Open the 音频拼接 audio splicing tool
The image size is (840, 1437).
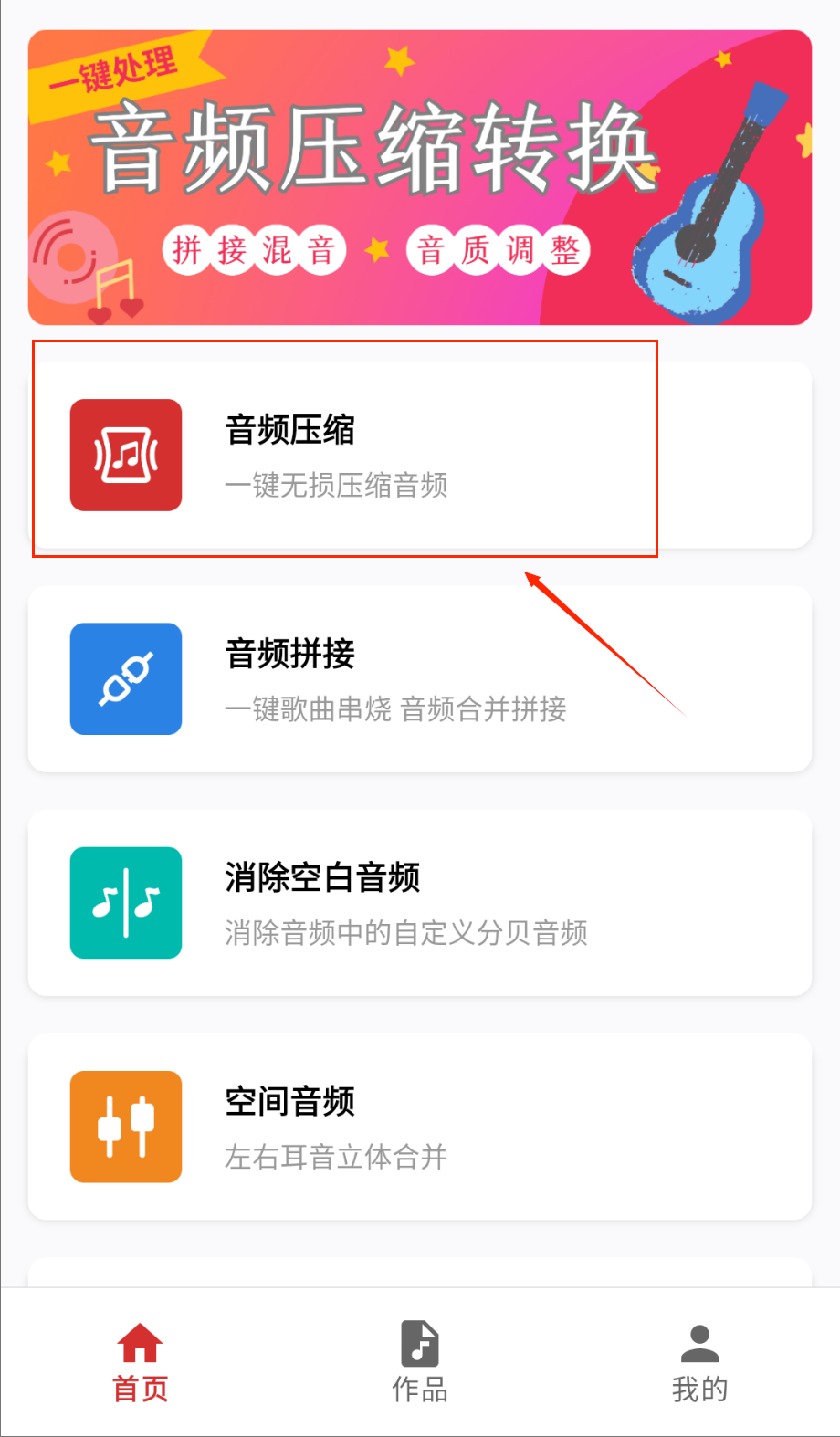click(419, 679)
